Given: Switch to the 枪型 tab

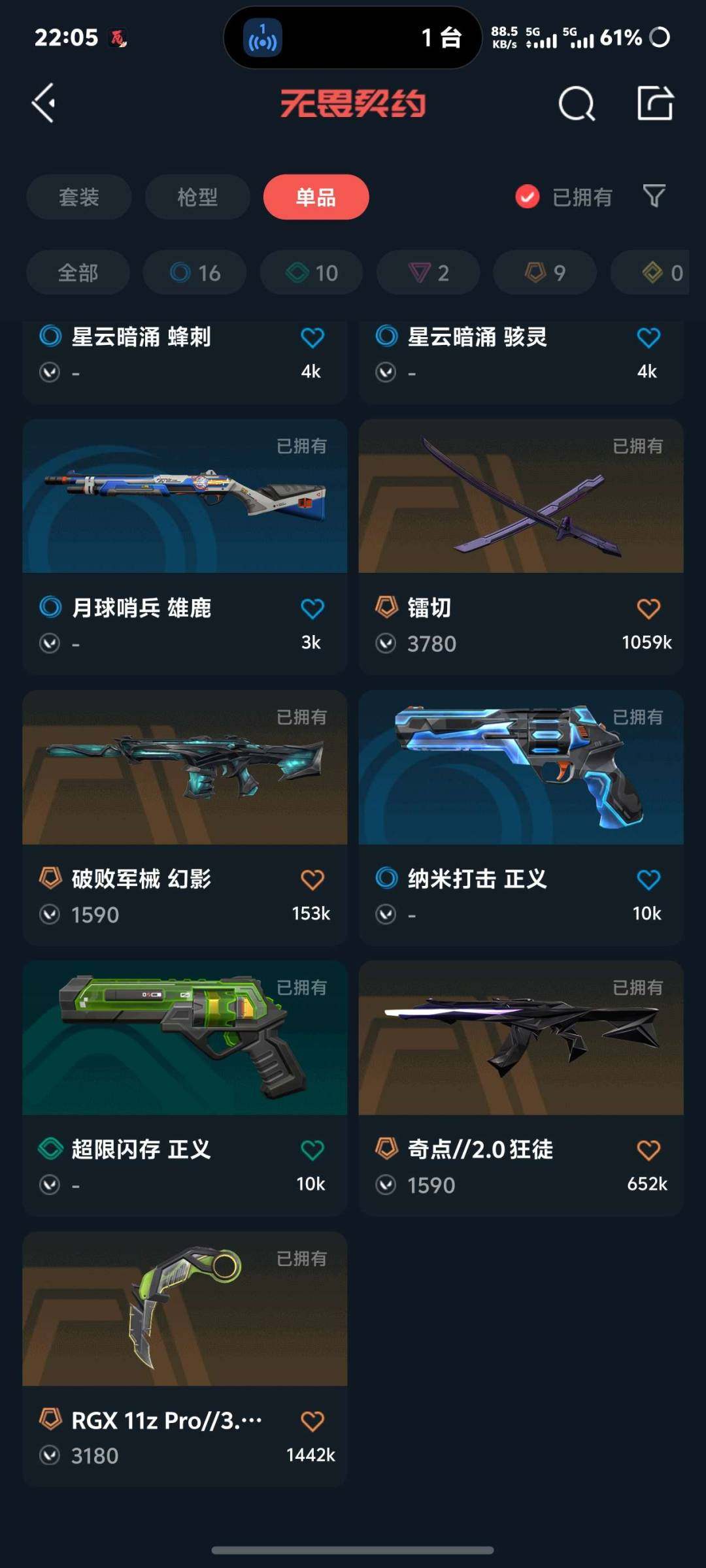Looking at the screenshot, I should pos(197,197).
